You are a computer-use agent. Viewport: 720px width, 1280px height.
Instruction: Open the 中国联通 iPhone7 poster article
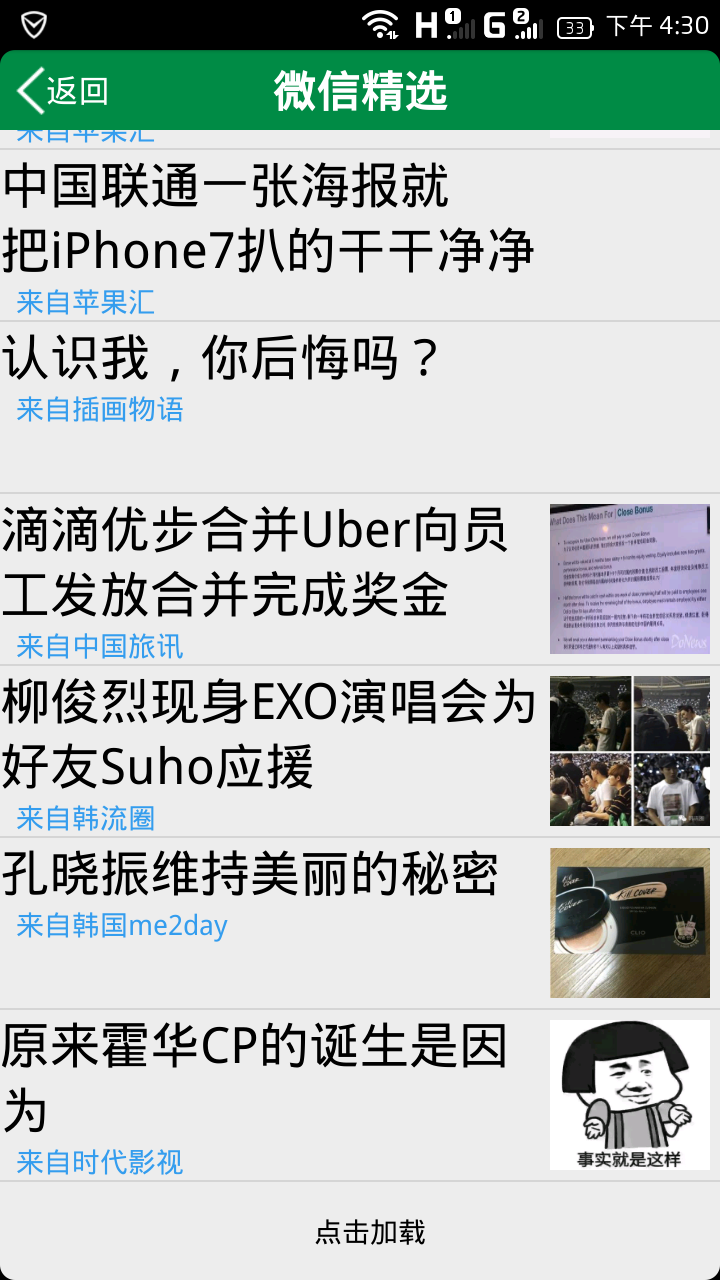click(268, 220)
